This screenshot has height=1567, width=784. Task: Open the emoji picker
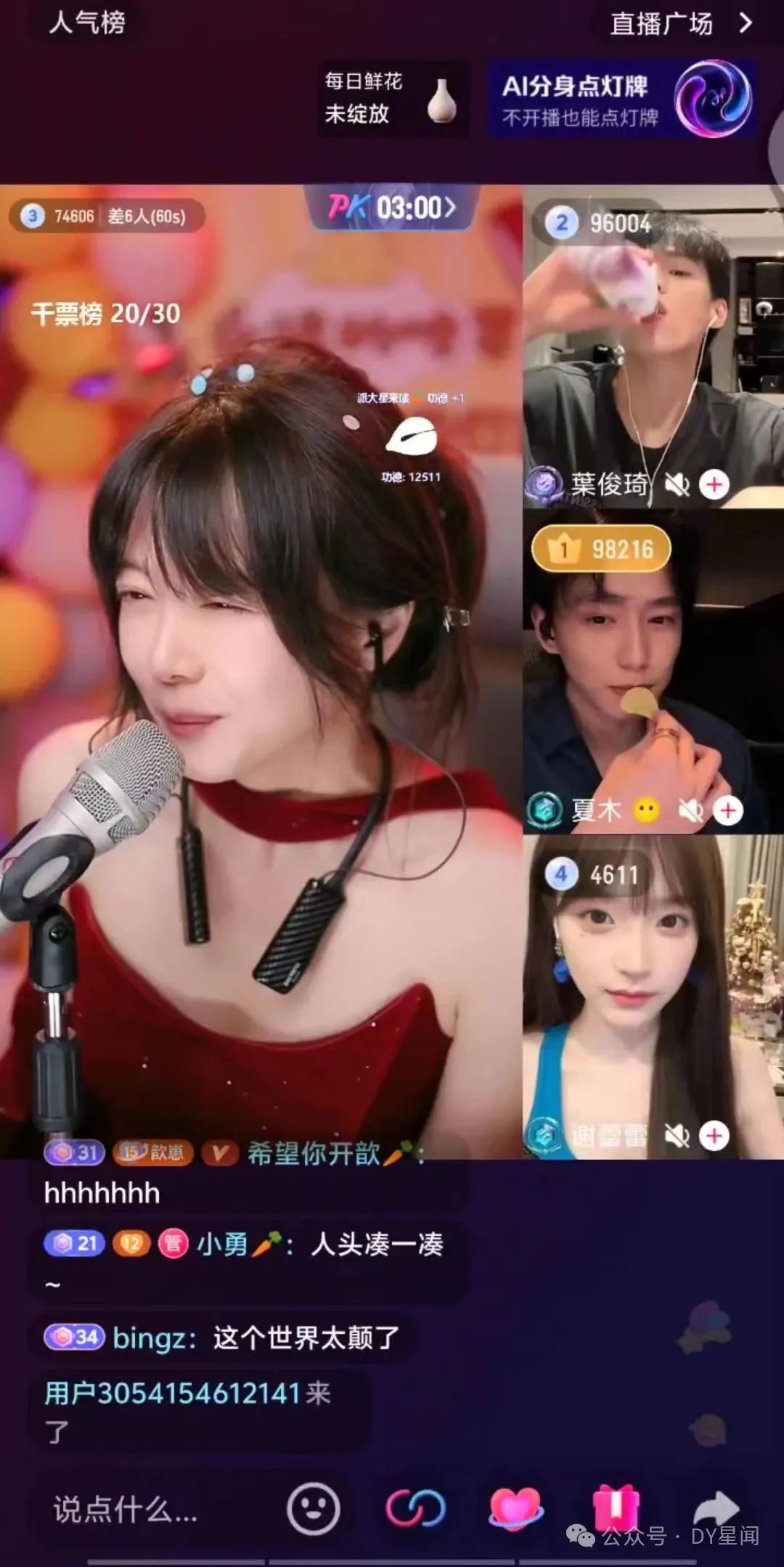coord(313,1509)
